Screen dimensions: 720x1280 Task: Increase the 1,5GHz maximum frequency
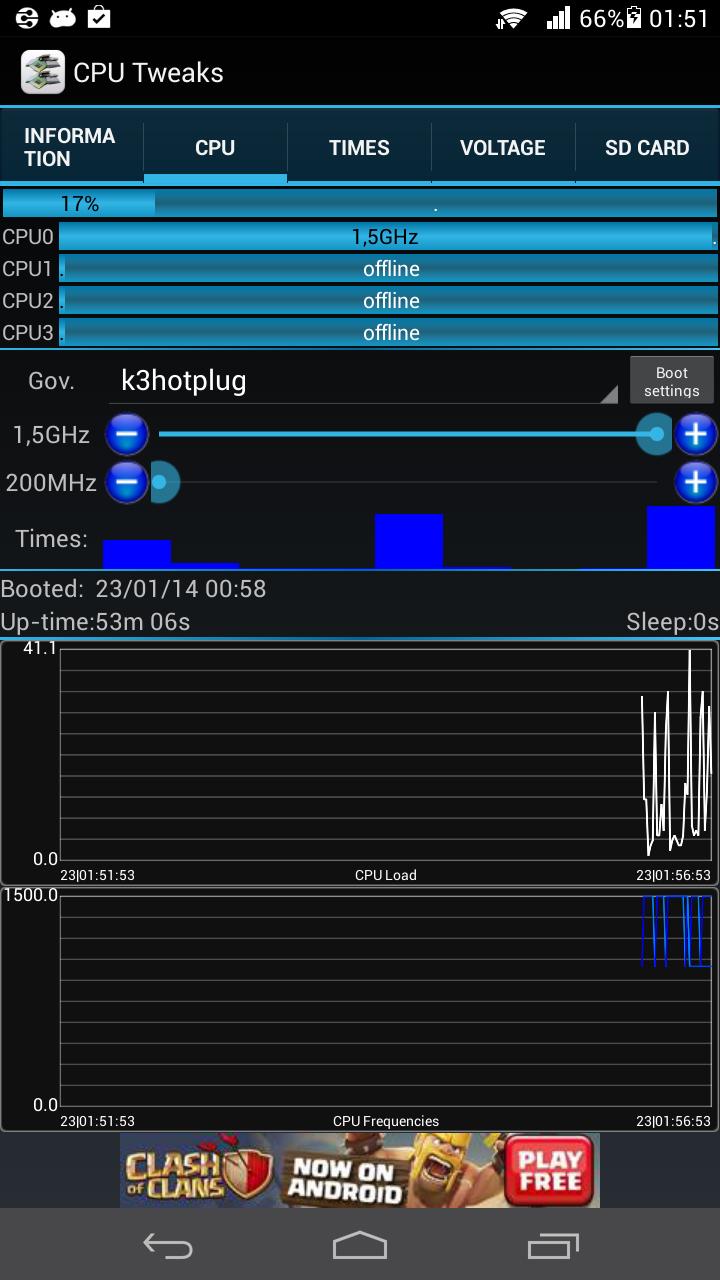coord(696,434)
